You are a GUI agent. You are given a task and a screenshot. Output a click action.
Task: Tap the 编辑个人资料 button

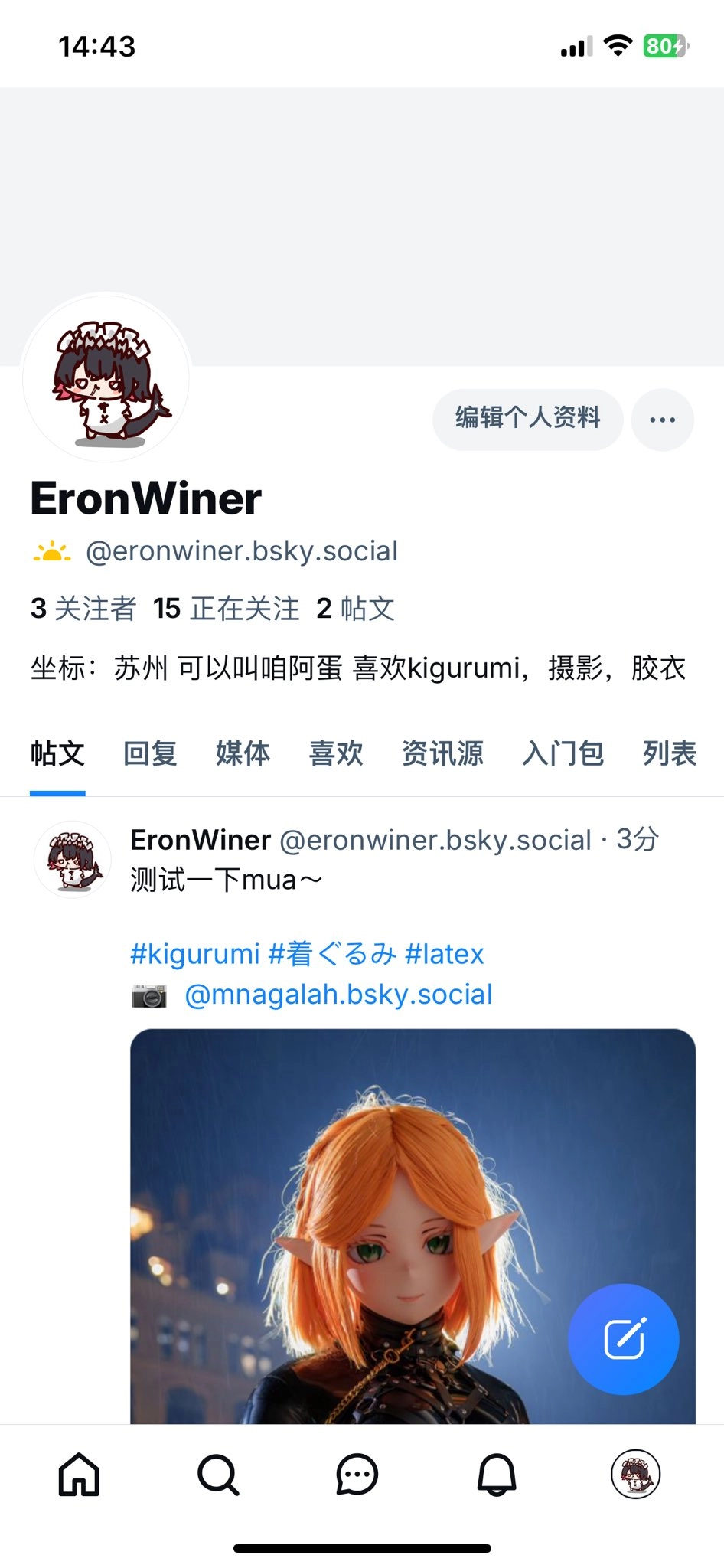[527, 419]
